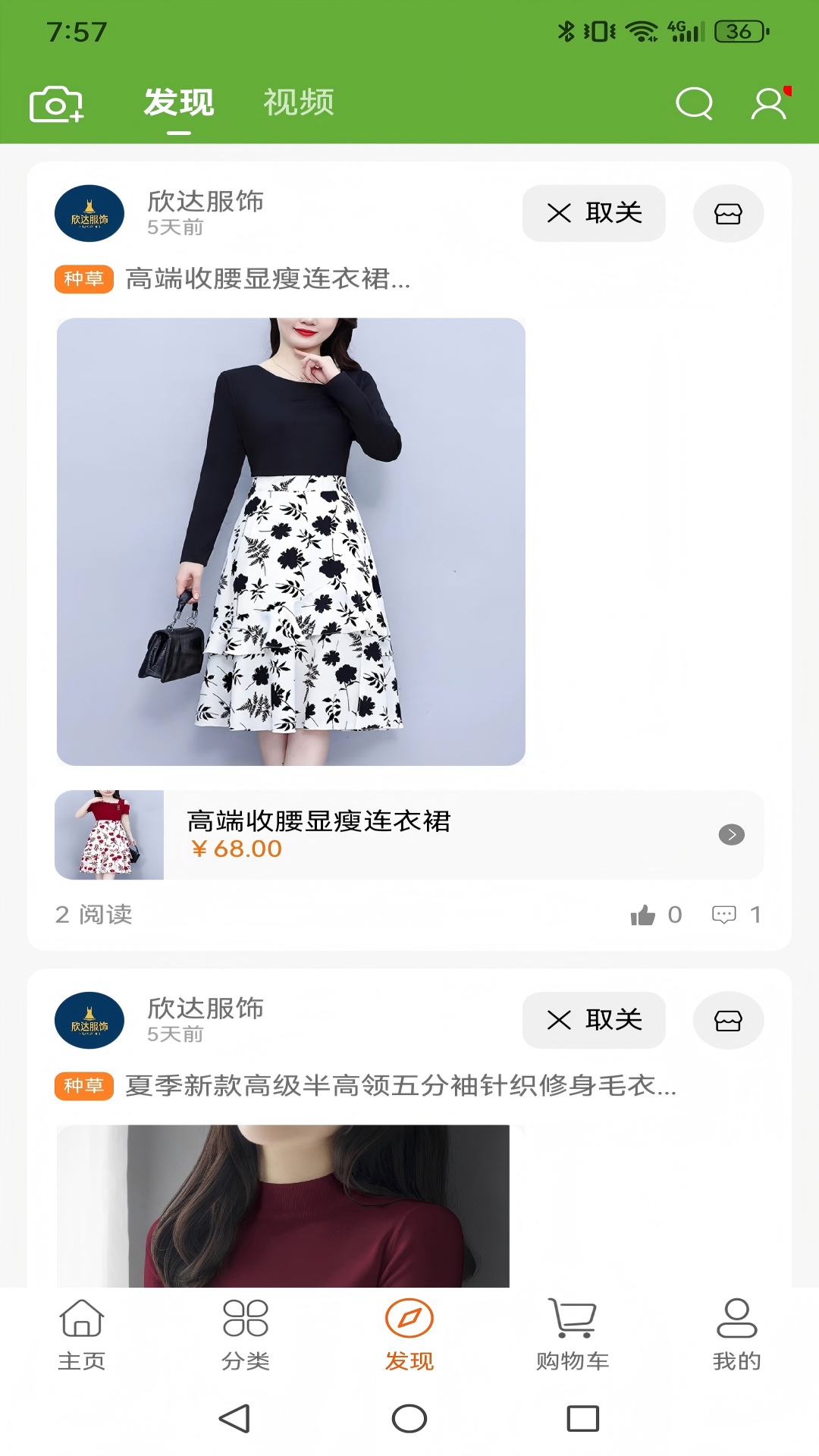Expand the dress product card with the arrow
The image size is (819, 1456).
732,835
